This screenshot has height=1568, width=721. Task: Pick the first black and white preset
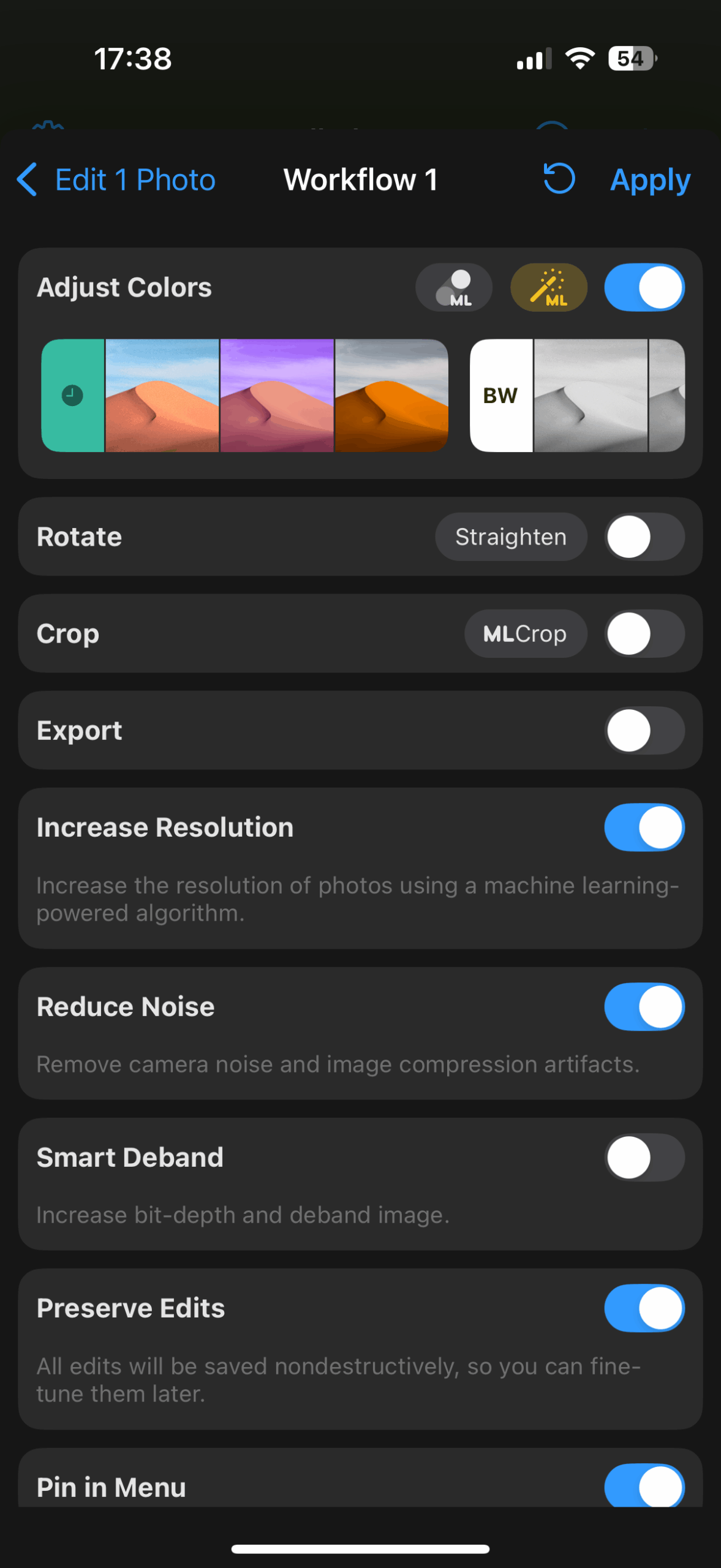590,396
